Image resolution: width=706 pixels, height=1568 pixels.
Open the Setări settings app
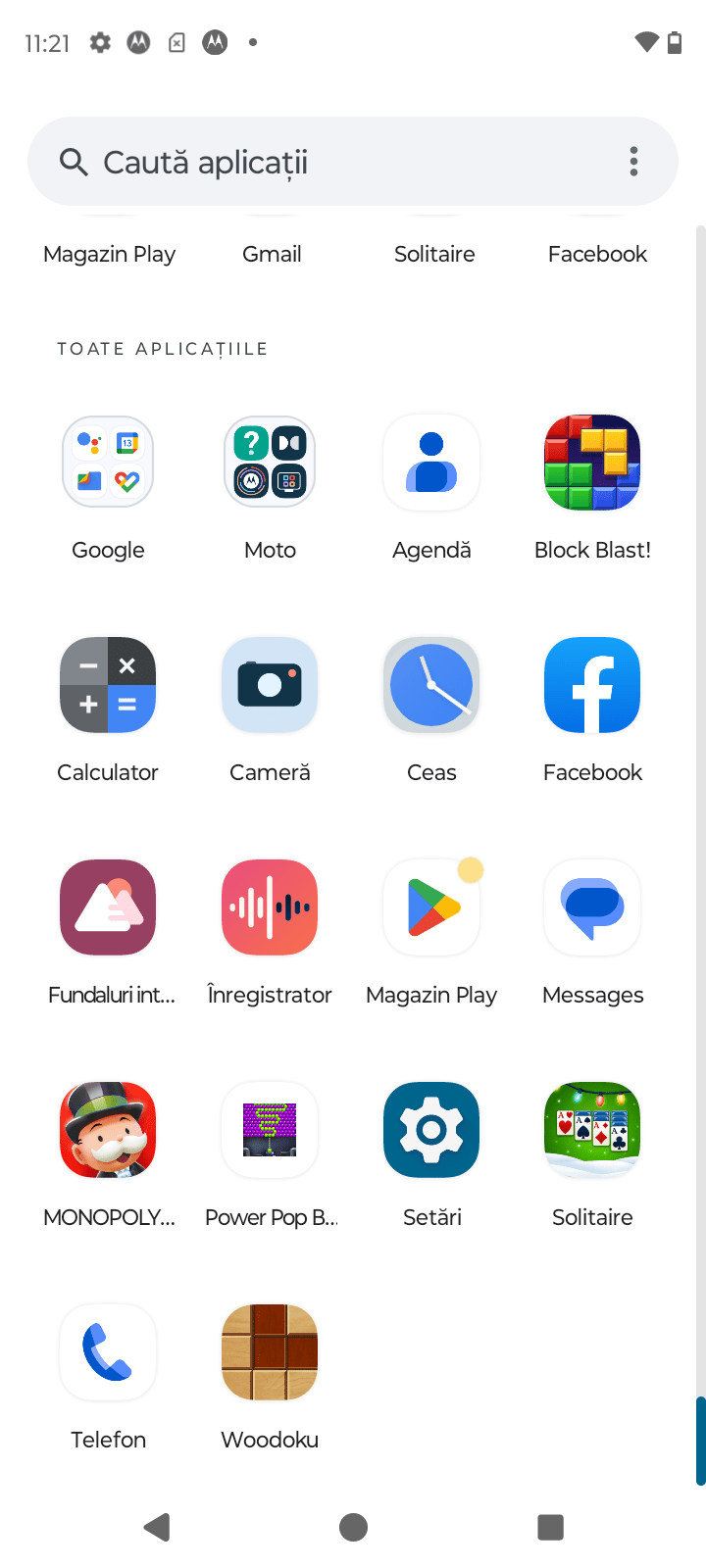click(431, 1131)
